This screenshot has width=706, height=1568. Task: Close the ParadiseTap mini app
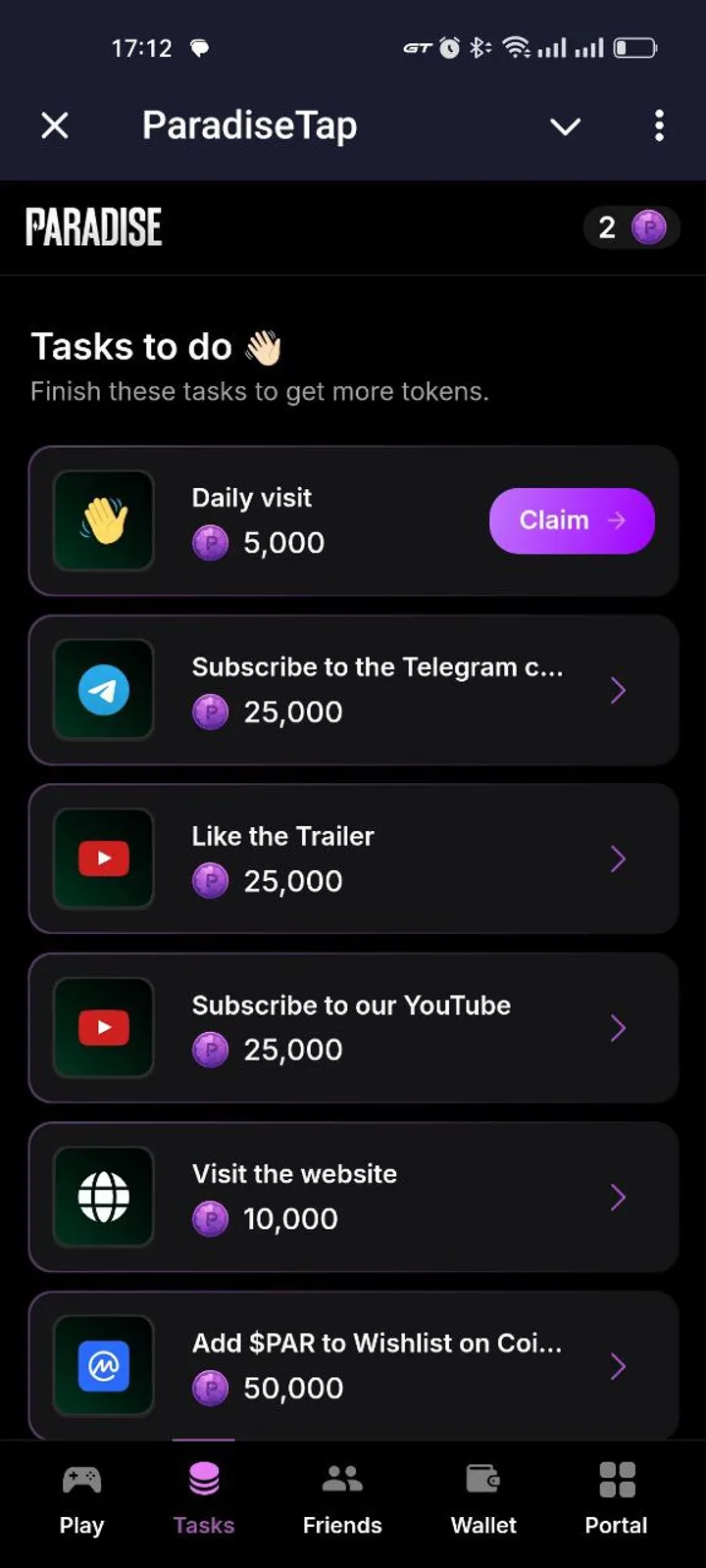click(x=55, y=125)
